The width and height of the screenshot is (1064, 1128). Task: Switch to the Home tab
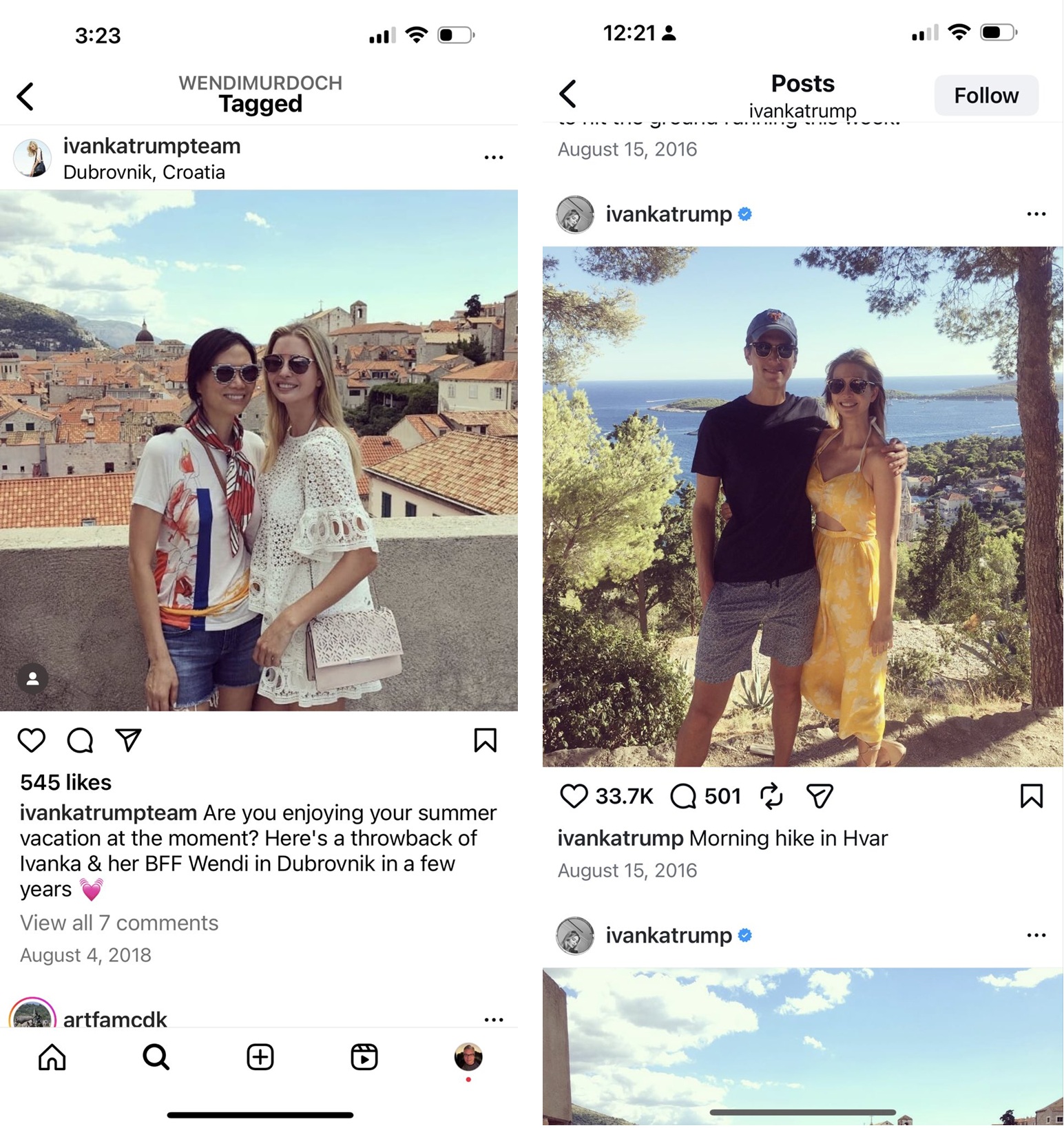[52, 1057]
